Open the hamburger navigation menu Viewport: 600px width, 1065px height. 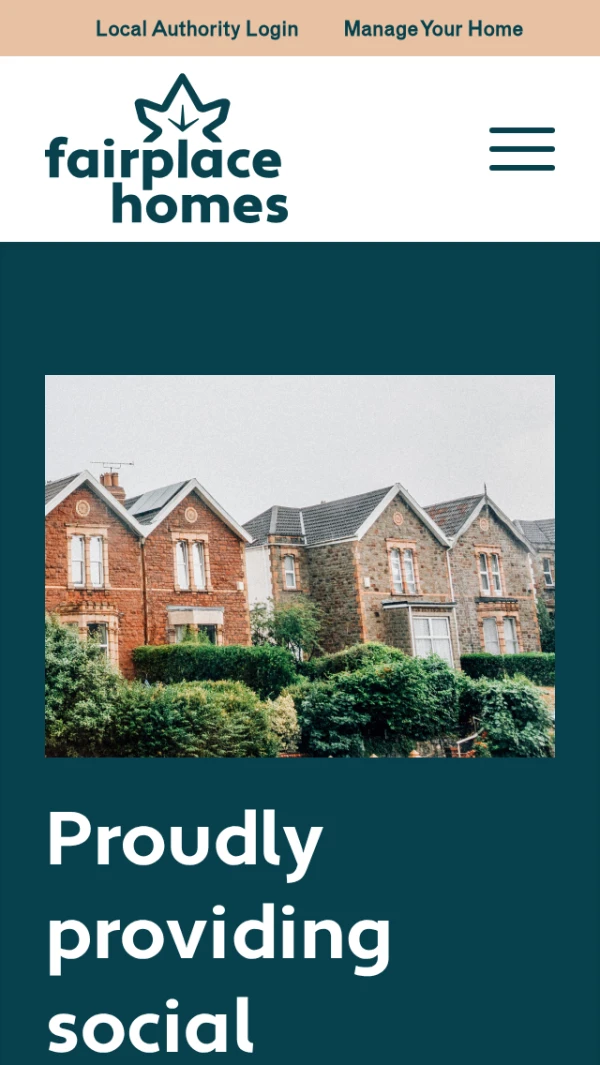pos(522,149)
